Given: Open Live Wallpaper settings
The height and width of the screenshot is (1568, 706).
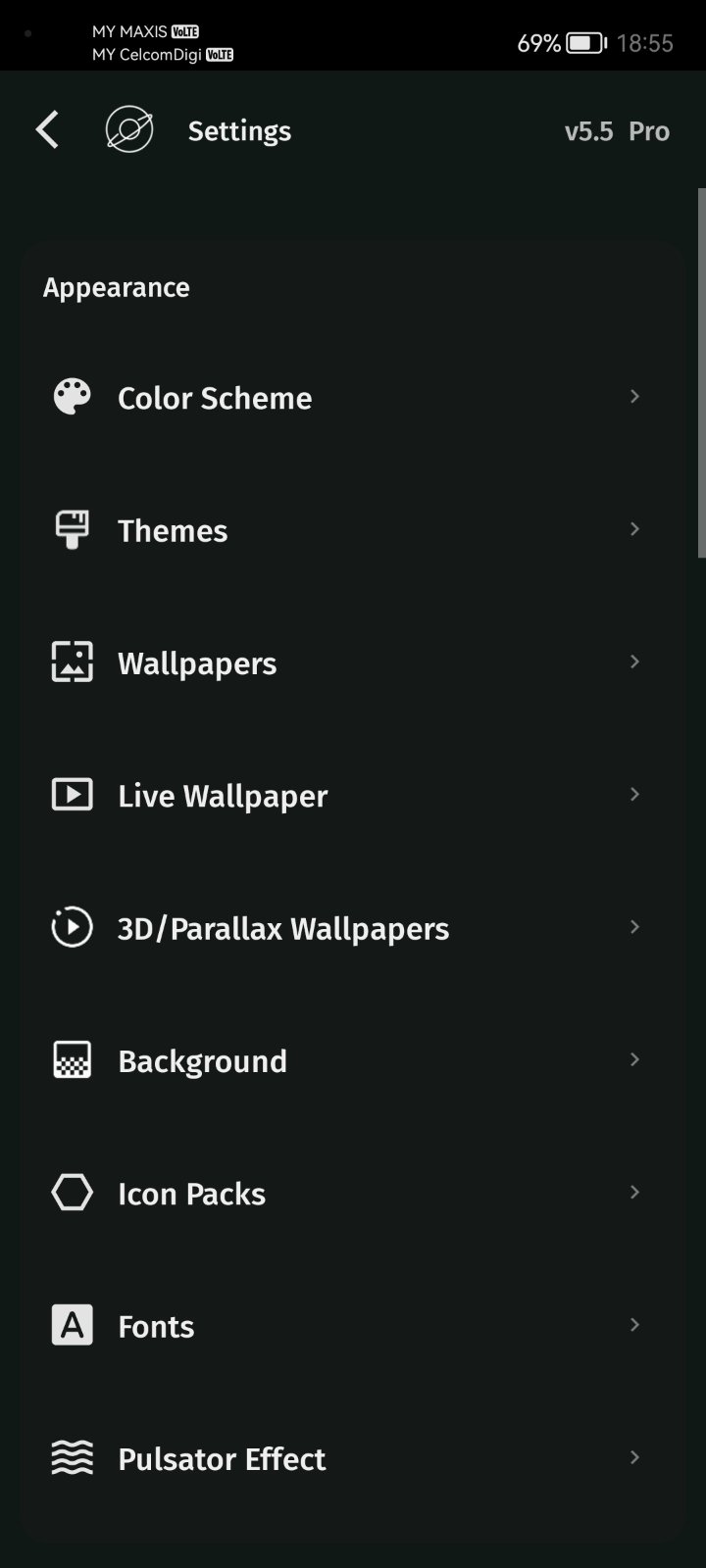Looking at the screenshot, I should point(223,796).
